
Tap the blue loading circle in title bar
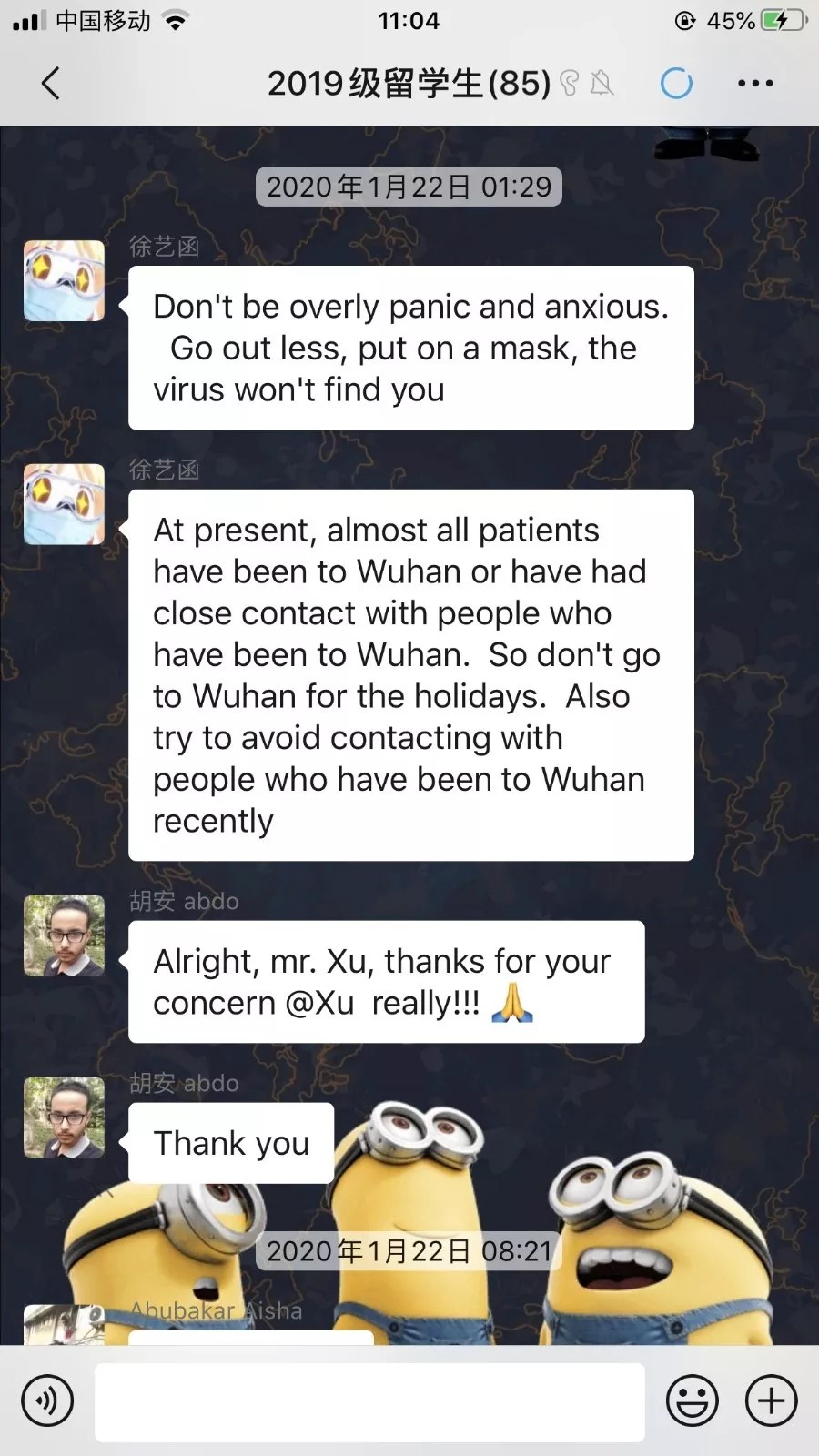676,83
